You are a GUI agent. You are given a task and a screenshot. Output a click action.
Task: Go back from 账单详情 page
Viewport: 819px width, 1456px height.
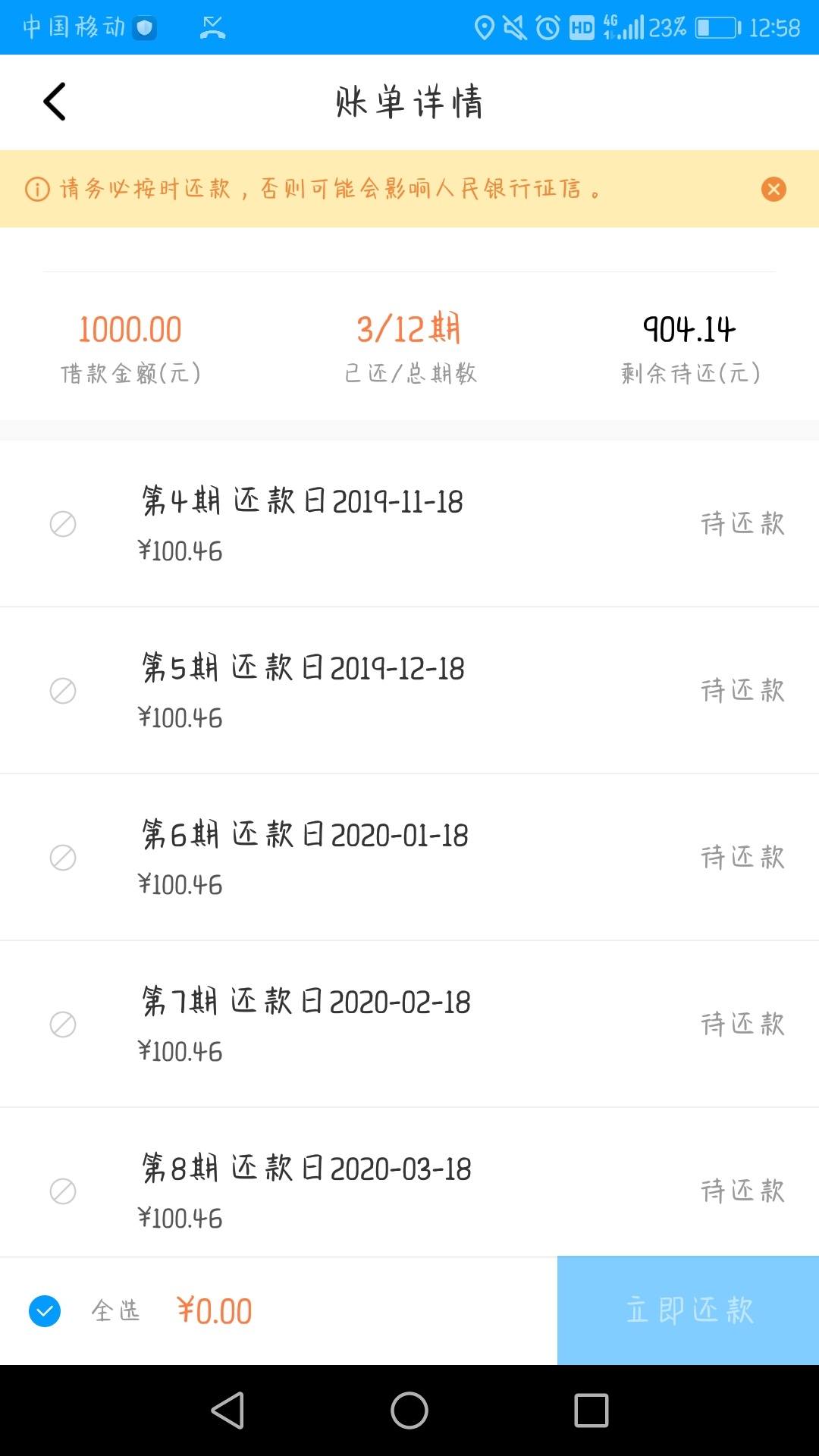click(x=55, y=102)
